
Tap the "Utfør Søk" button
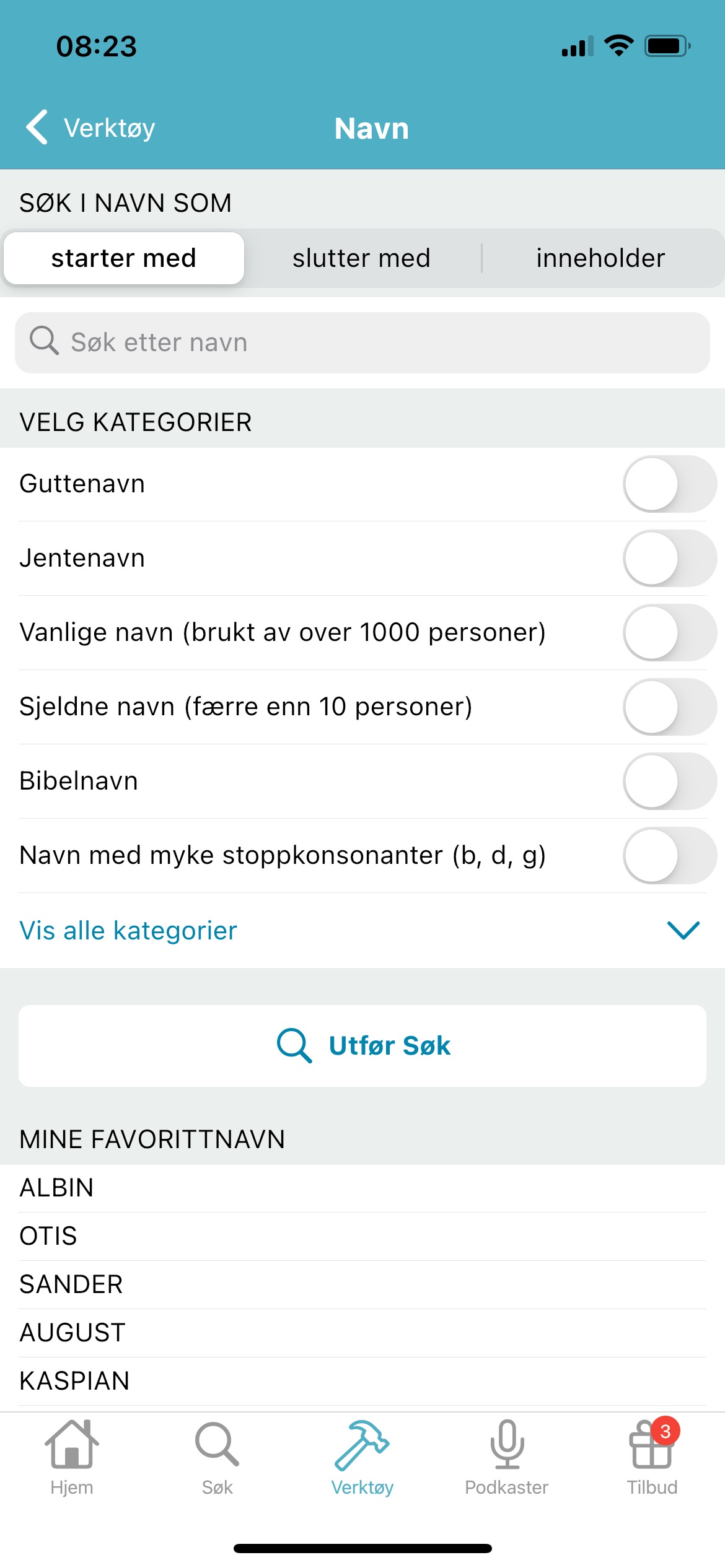coord(362,1045)
